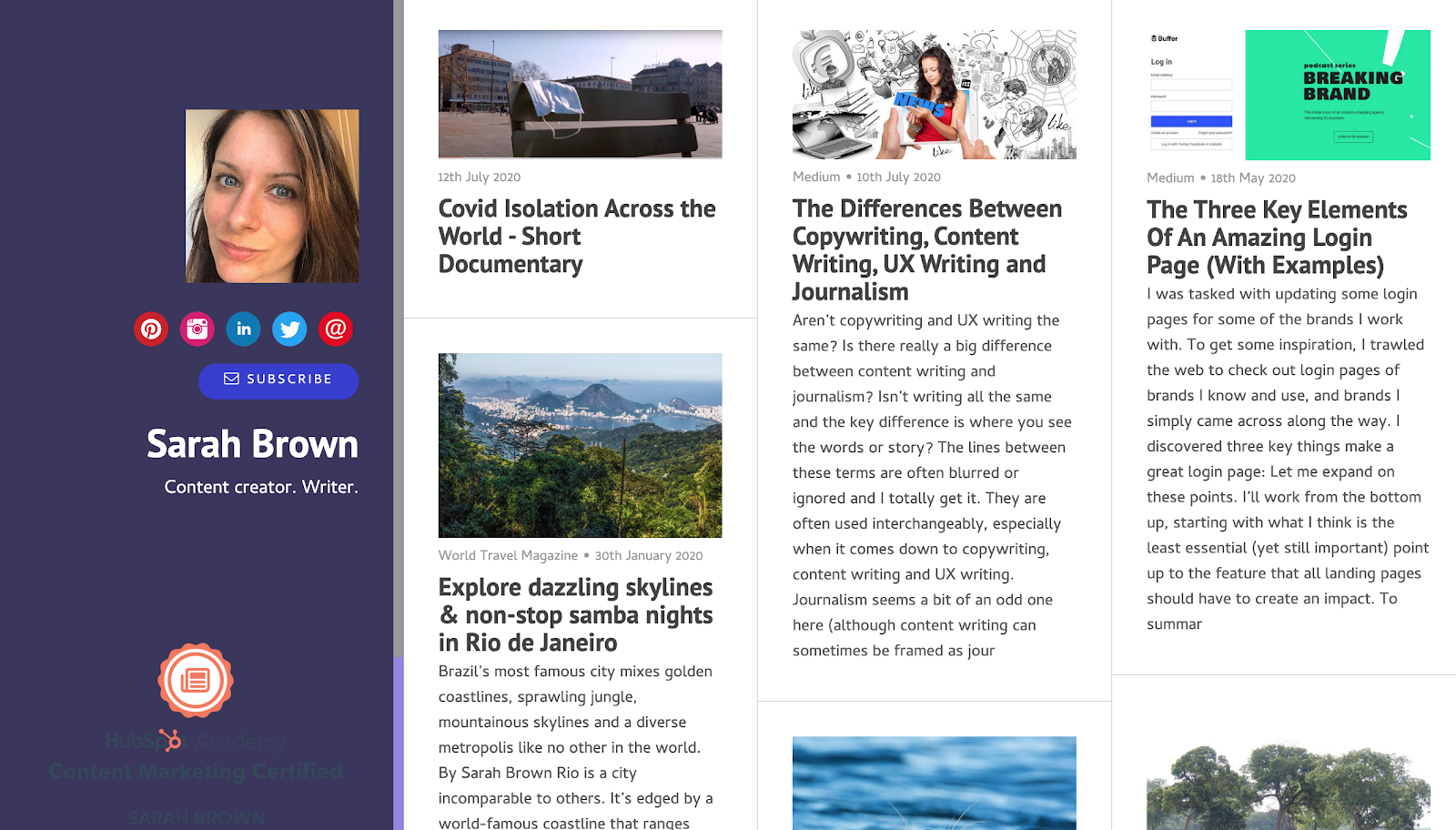Tap the email @ contact icon
The width and height of the screenshot is (1456, 830).
336,329
